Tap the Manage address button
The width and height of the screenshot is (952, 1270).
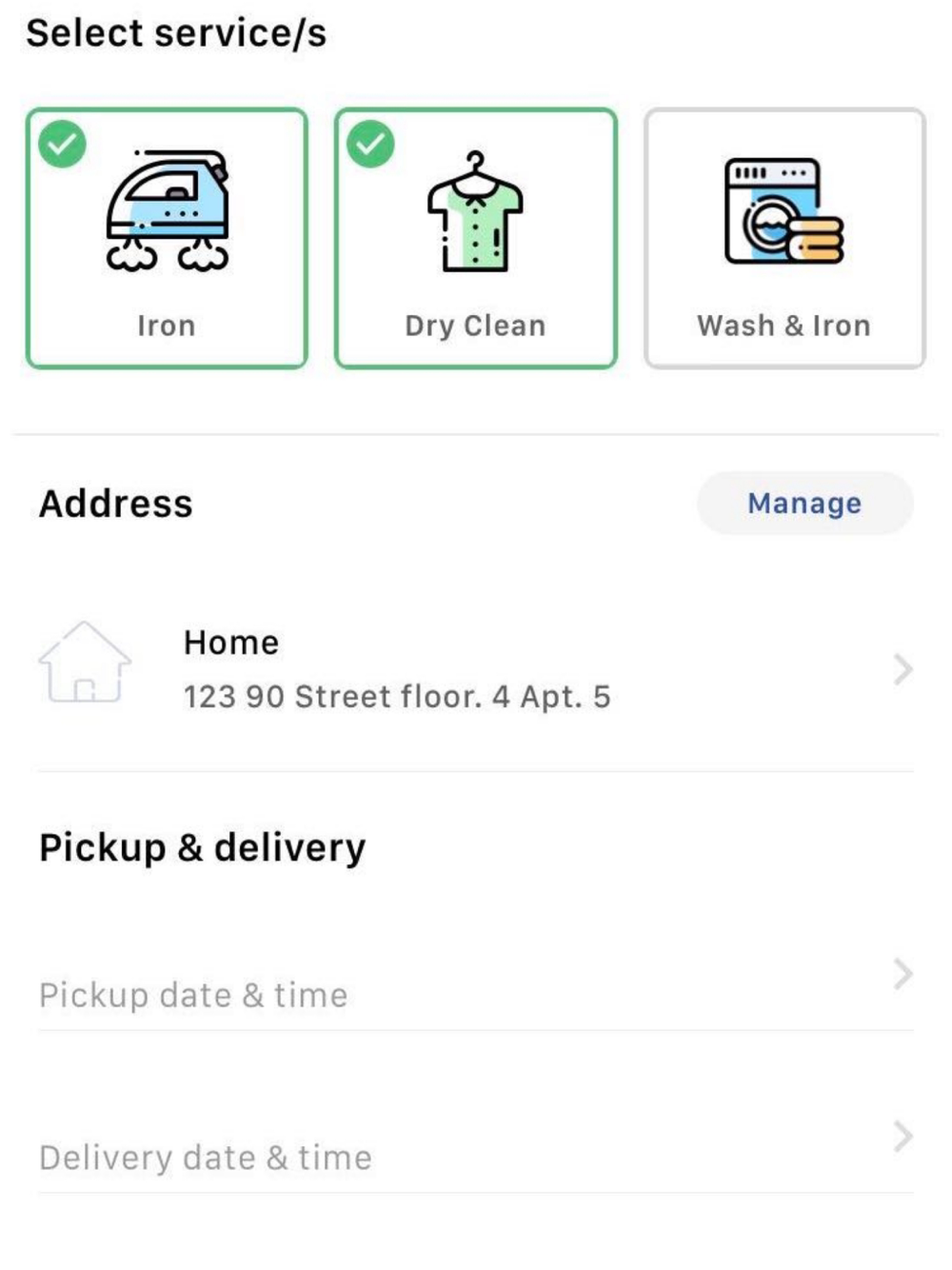coord(804,503)
